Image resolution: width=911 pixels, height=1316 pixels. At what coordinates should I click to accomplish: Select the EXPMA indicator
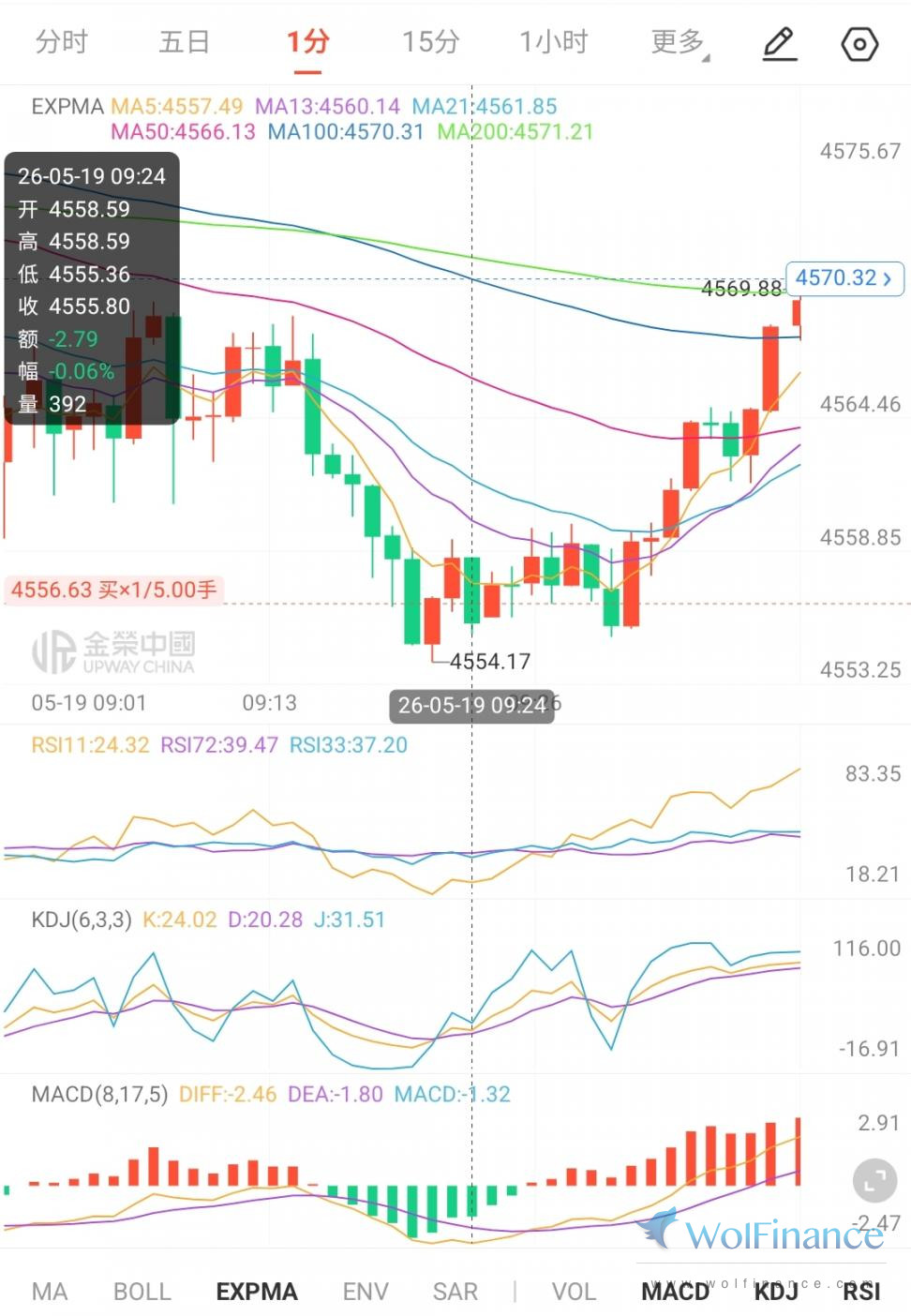(x=257, y=1292)
